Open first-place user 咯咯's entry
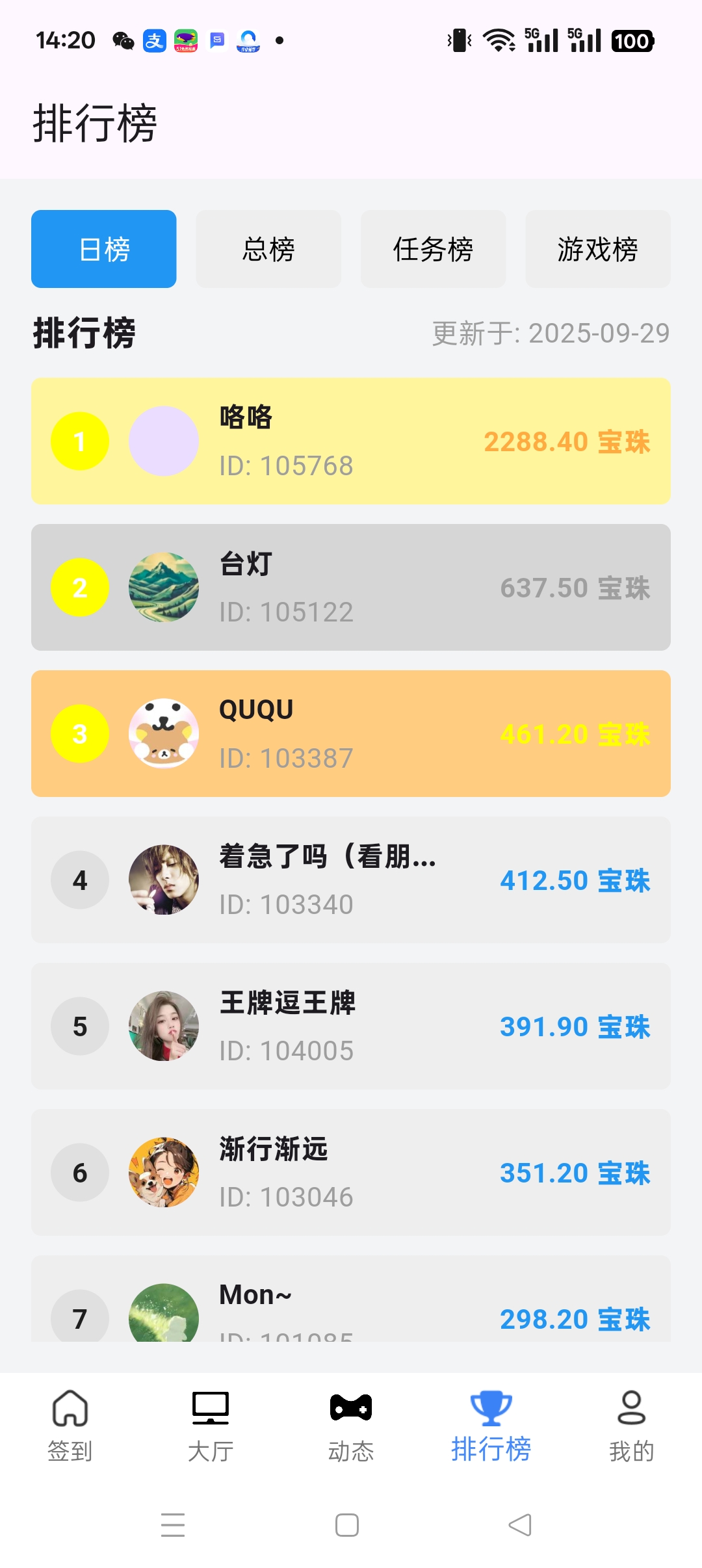This screenshot has width=702, height=1568. pyautogui.click(x=351, y=441)
